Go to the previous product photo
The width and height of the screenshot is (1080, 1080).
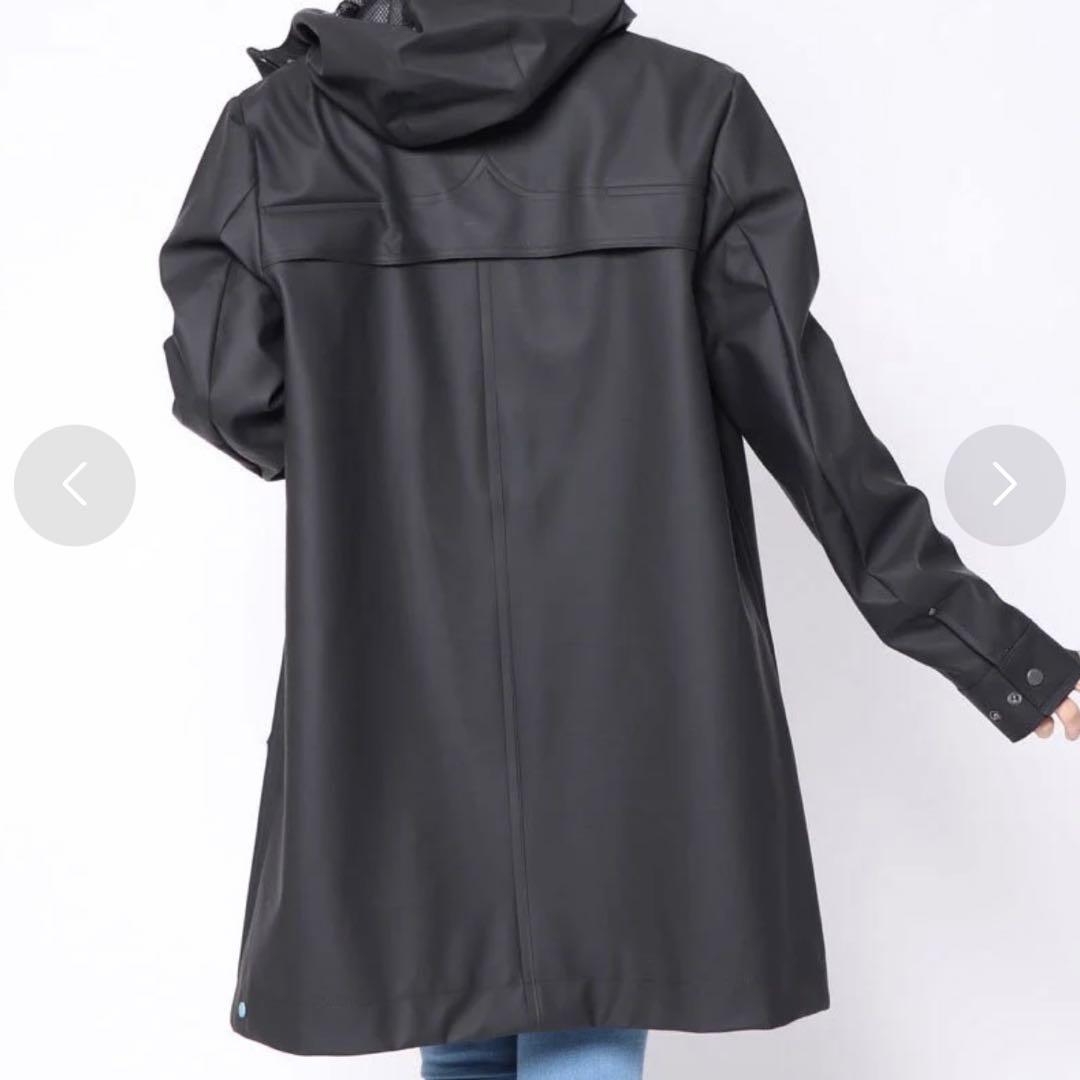(75, 485)
